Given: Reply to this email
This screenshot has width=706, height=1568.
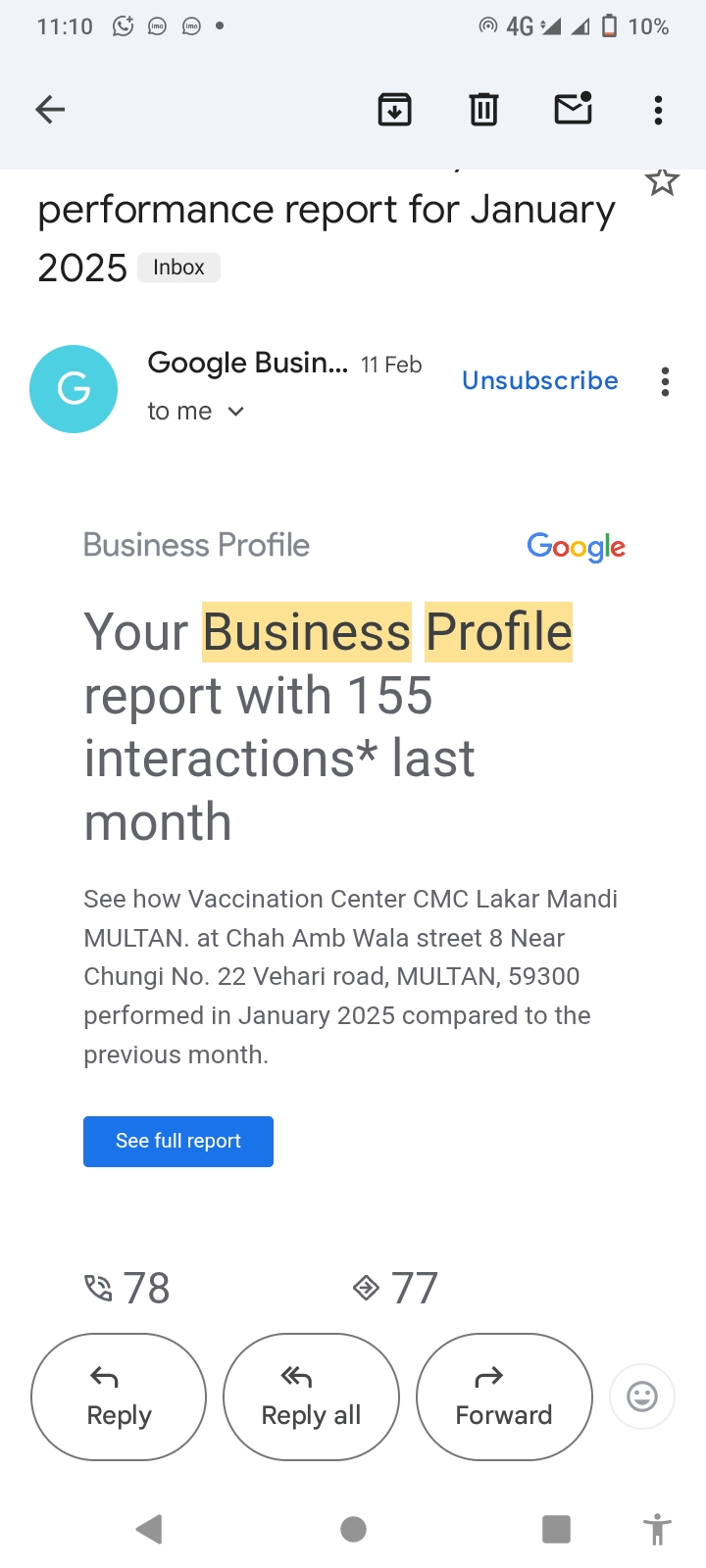Looking at the screenshot, I should (119, 1396).
